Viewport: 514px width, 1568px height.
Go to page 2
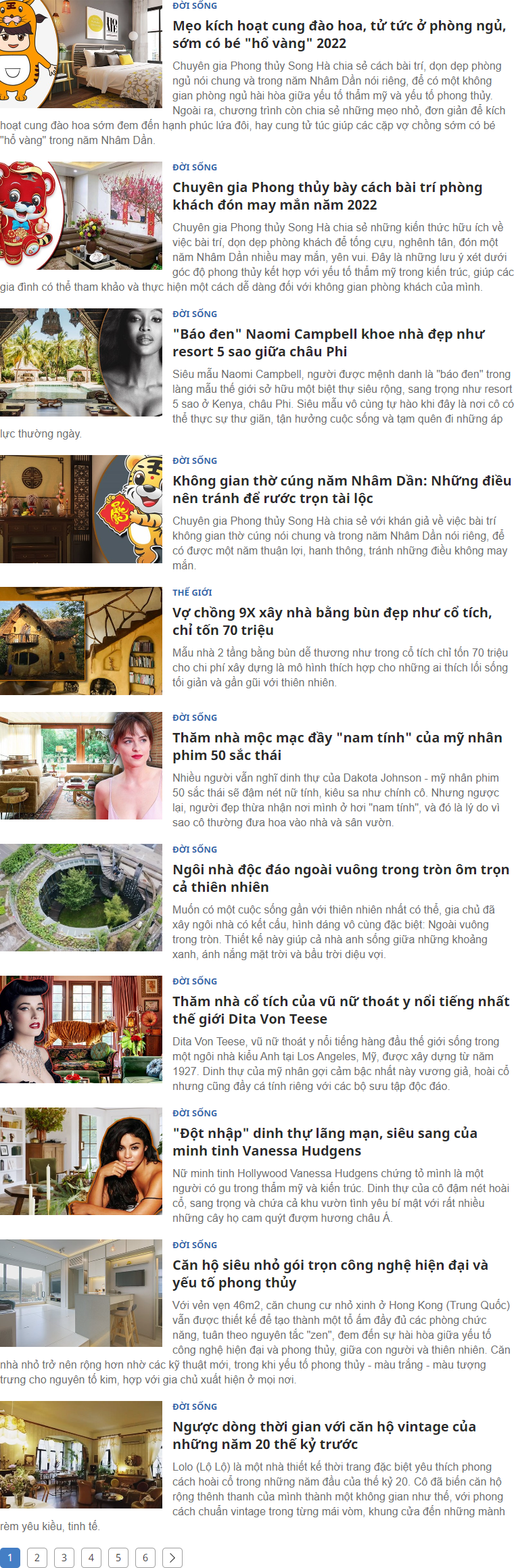[37, 1558]
